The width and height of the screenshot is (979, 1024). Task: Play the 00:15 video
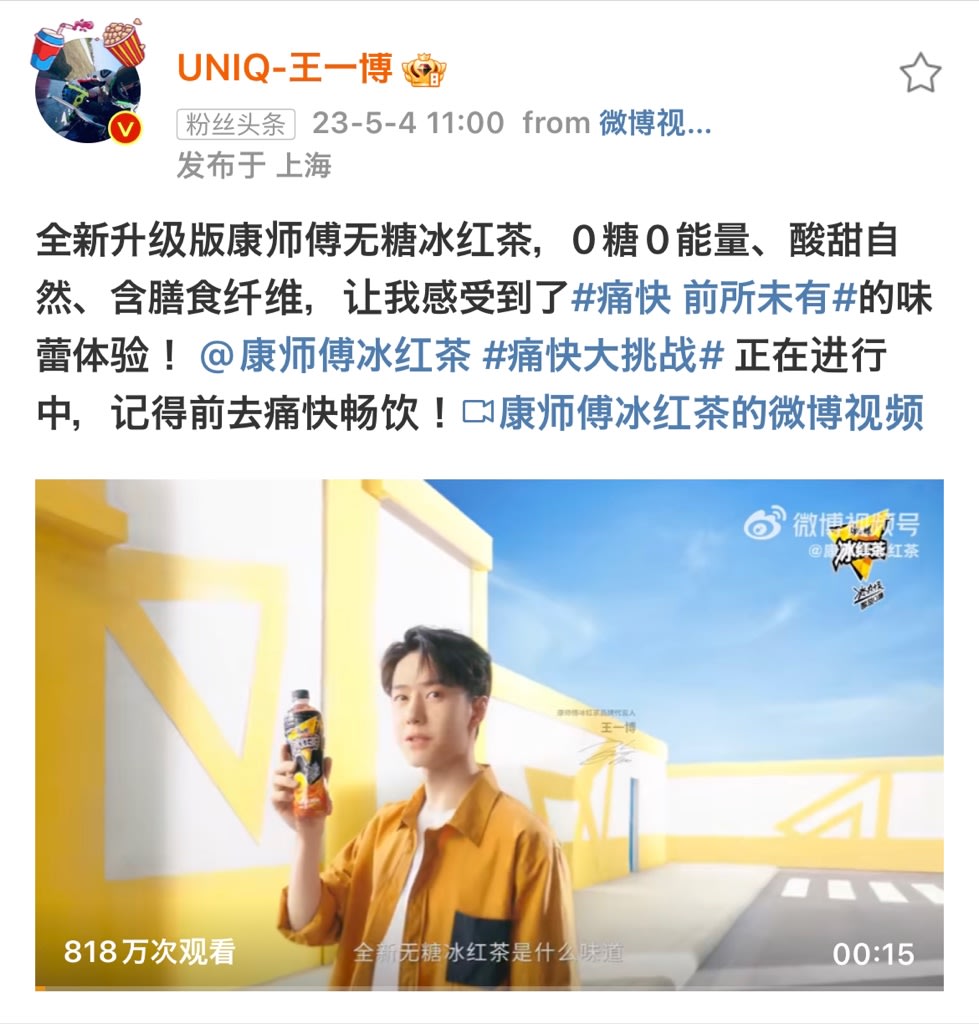(489, 734)
